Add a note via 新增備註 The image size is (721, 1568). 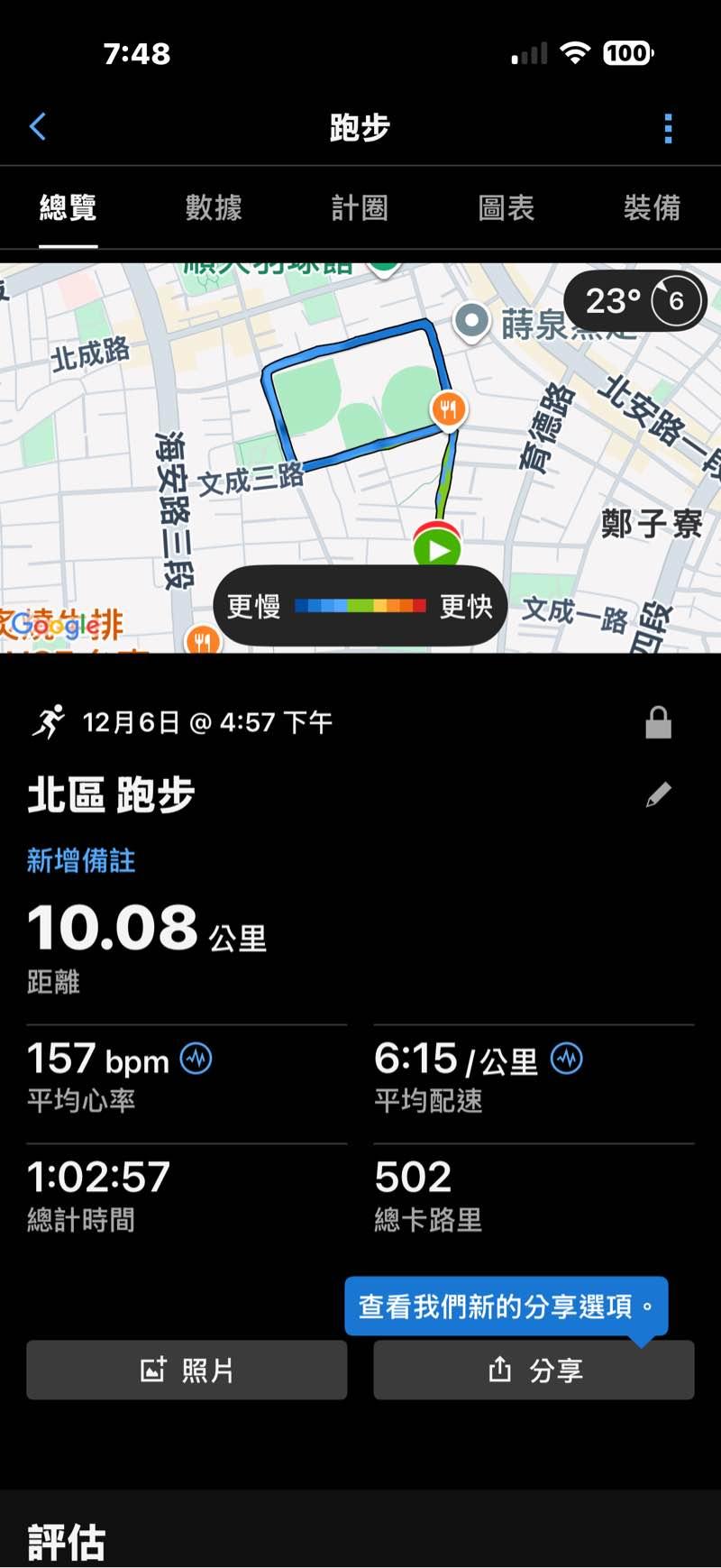coord(81,860)
